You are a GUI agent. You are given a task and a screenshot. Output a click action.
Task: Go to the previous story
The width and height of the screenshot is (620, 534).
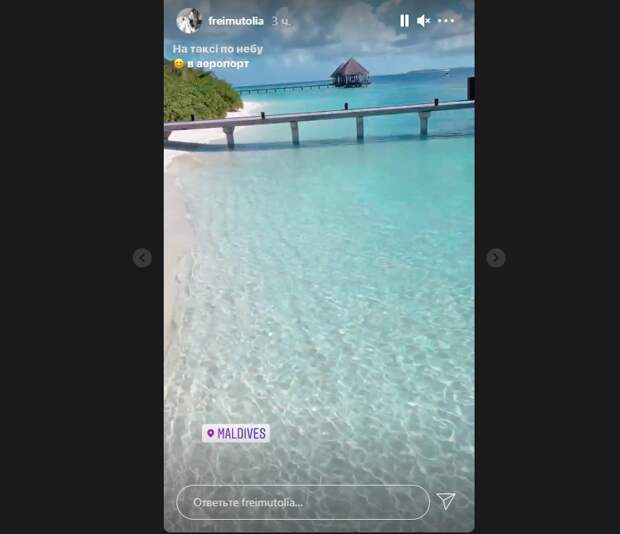[x=142, y=258]
